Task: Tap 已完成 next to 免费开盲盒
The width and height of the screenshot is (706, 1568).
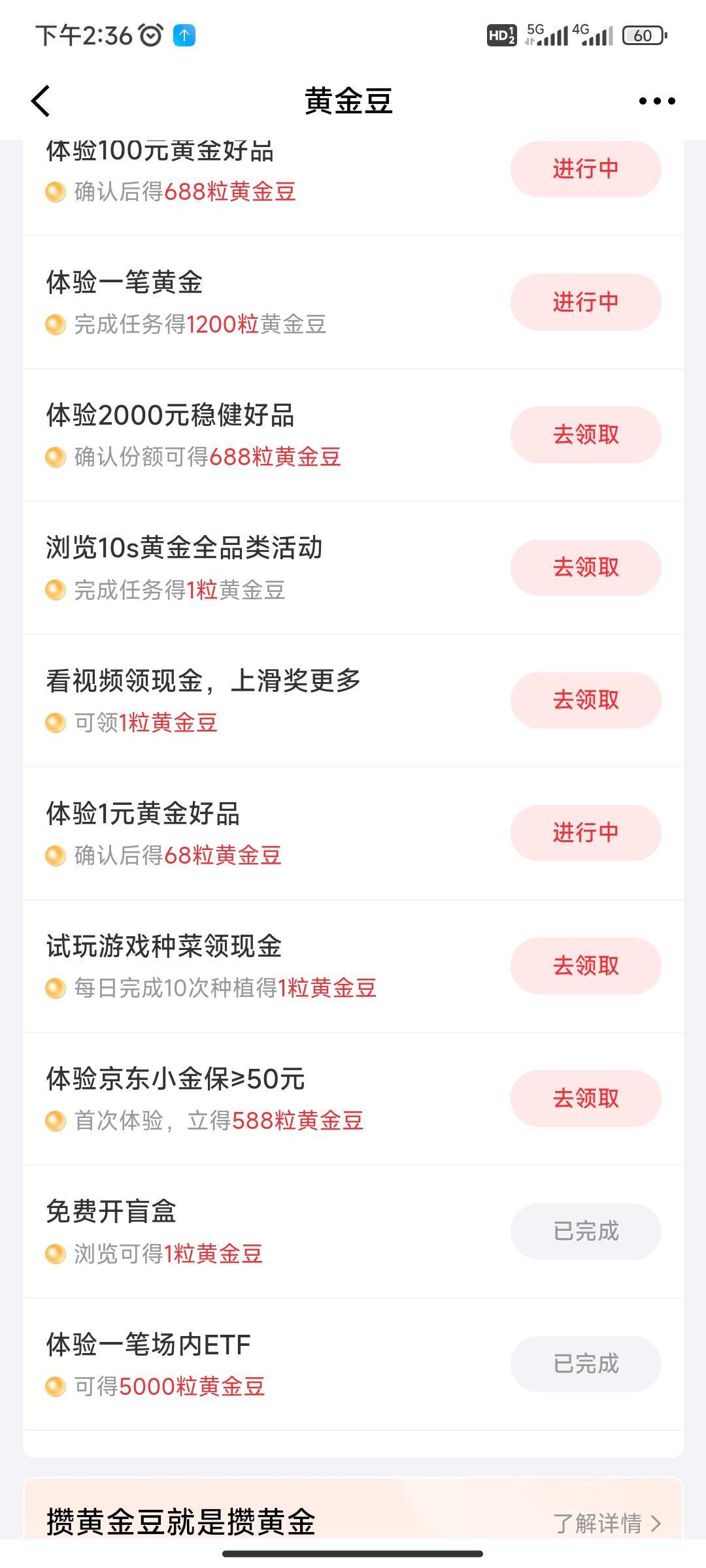Action: point(586,1231)
